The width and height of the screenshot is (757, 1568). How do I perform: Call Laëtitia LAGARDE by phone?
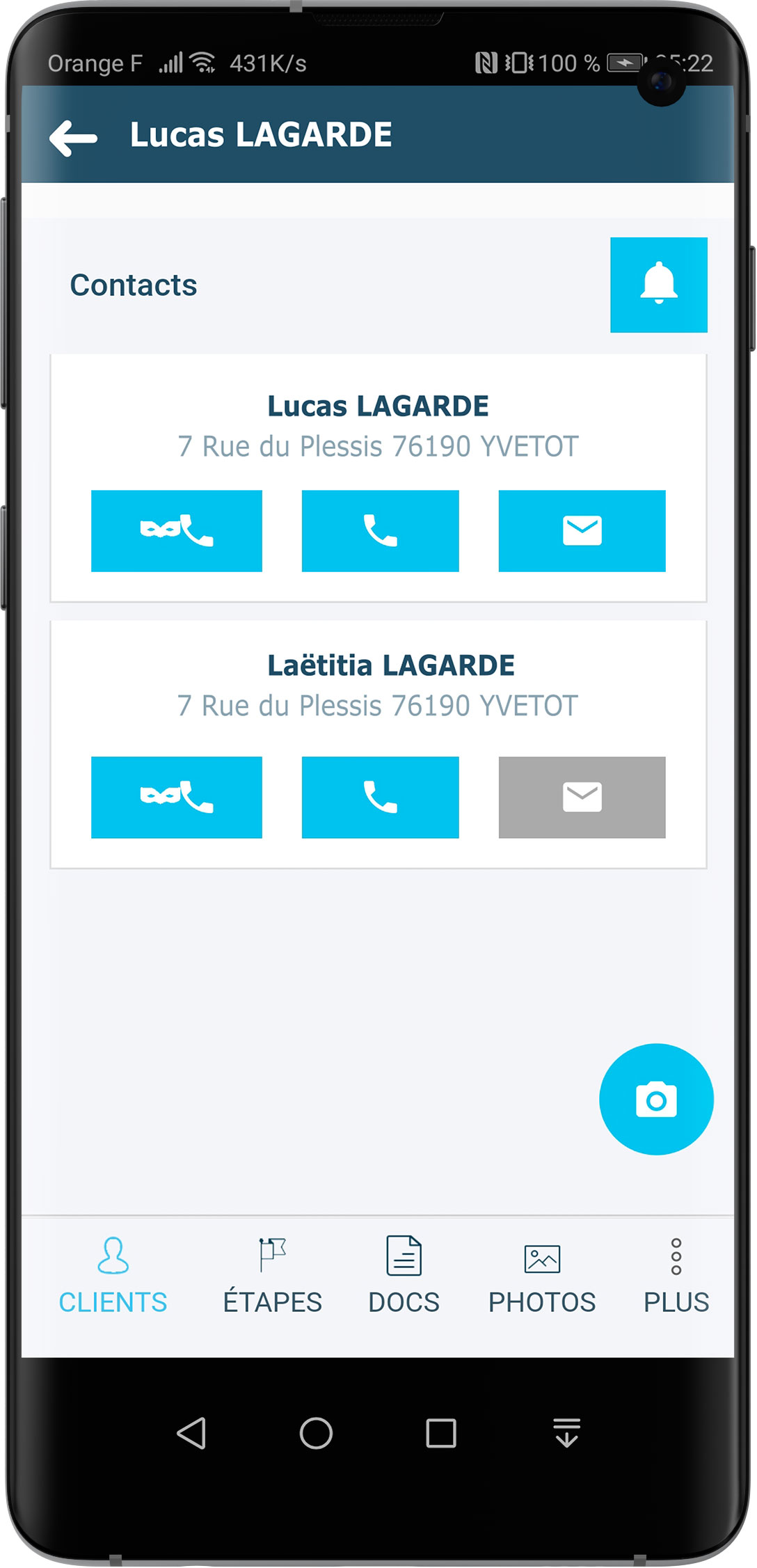[x=380, y=798]
